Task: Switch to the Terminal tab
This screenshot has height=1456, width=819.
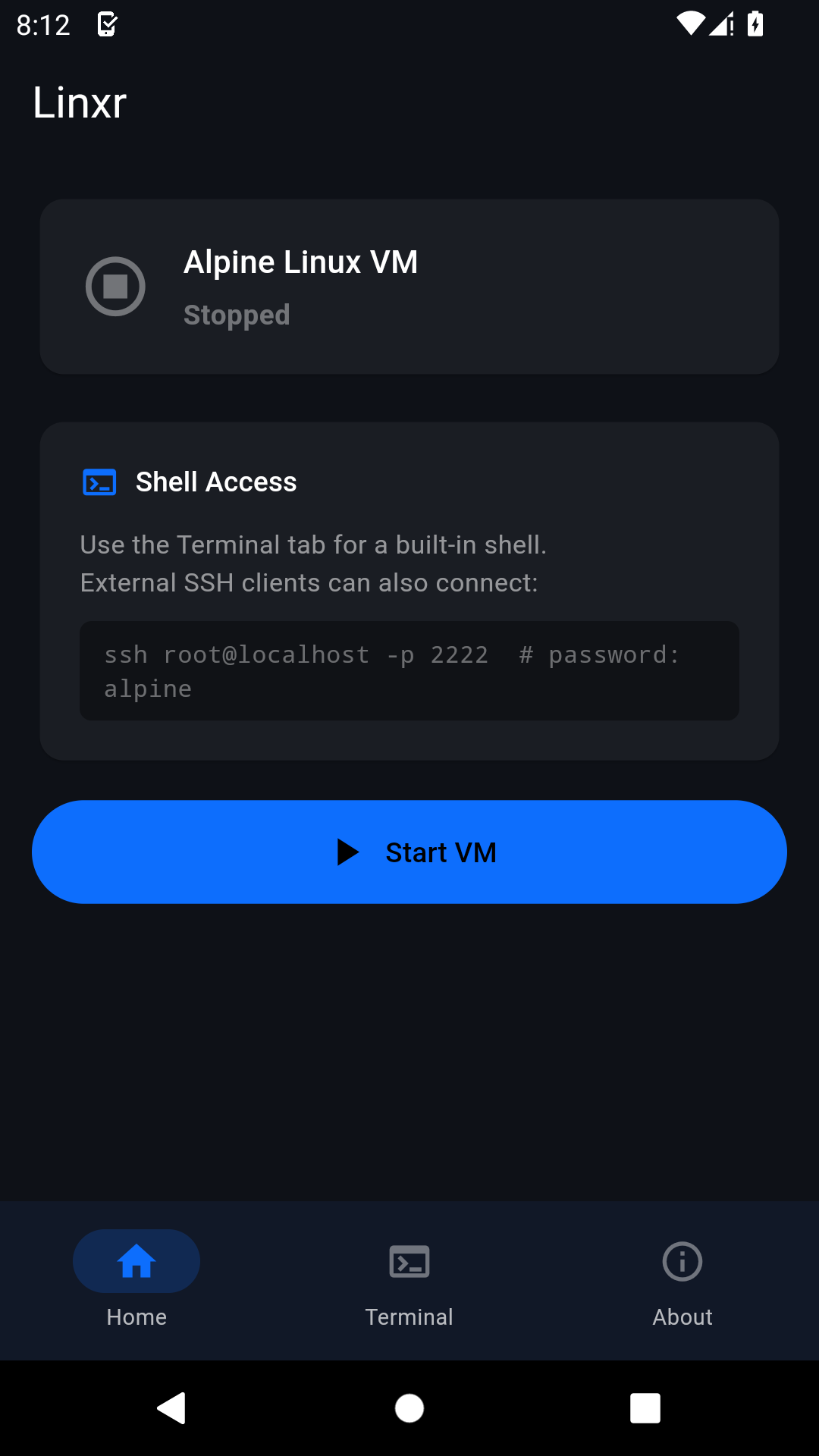Action: coord(409,1279)
